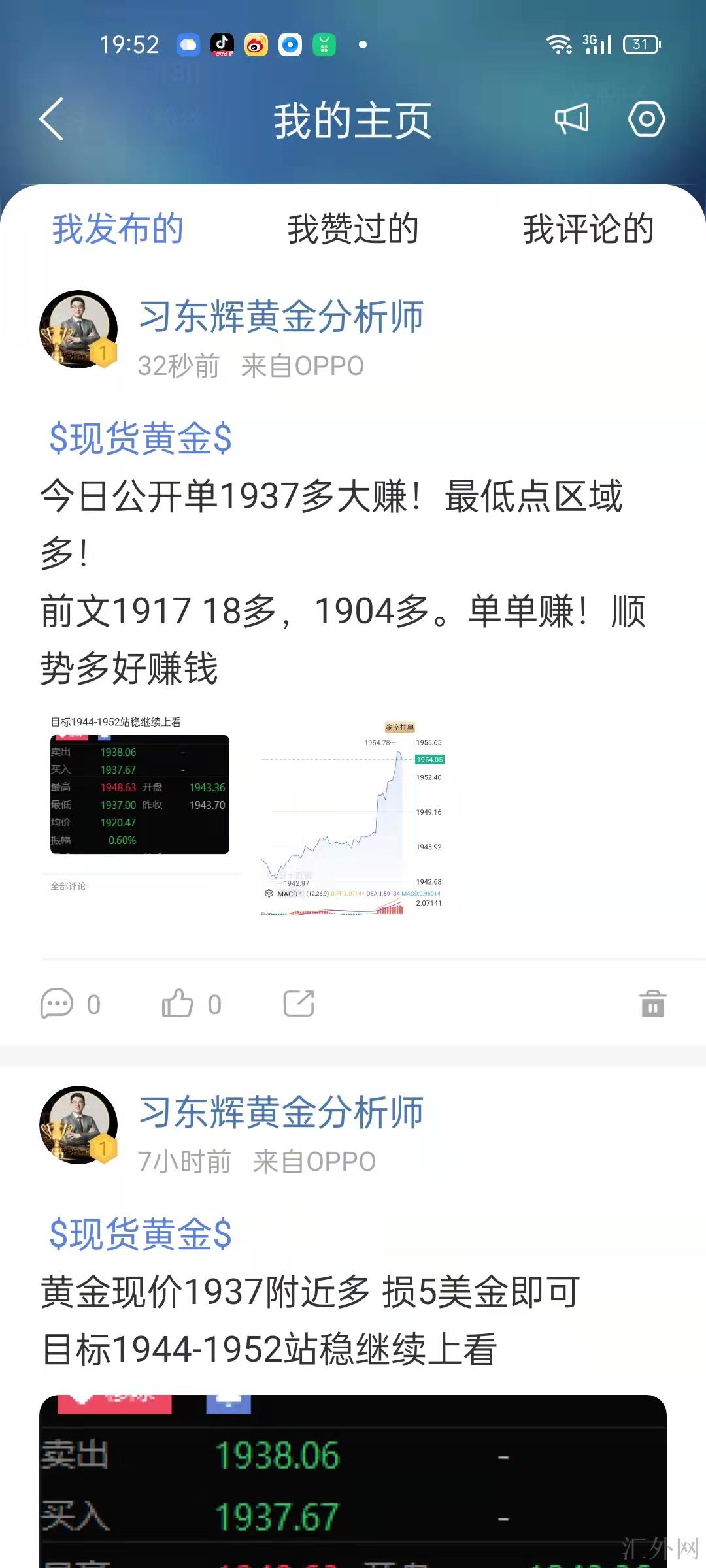Viewport: 706px width, 1568px height.
Task: Switch to 我赞过的 tab
Action: (353, 229)
